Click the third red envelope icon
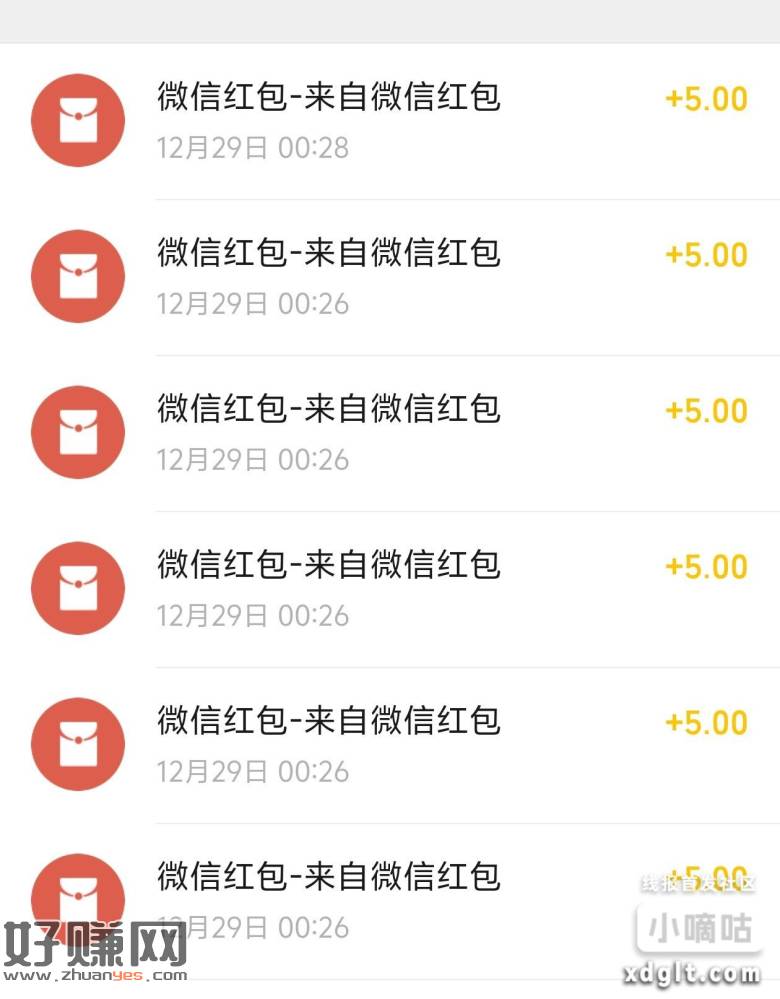This screenshot has height=999, width=780. (77, 431)
